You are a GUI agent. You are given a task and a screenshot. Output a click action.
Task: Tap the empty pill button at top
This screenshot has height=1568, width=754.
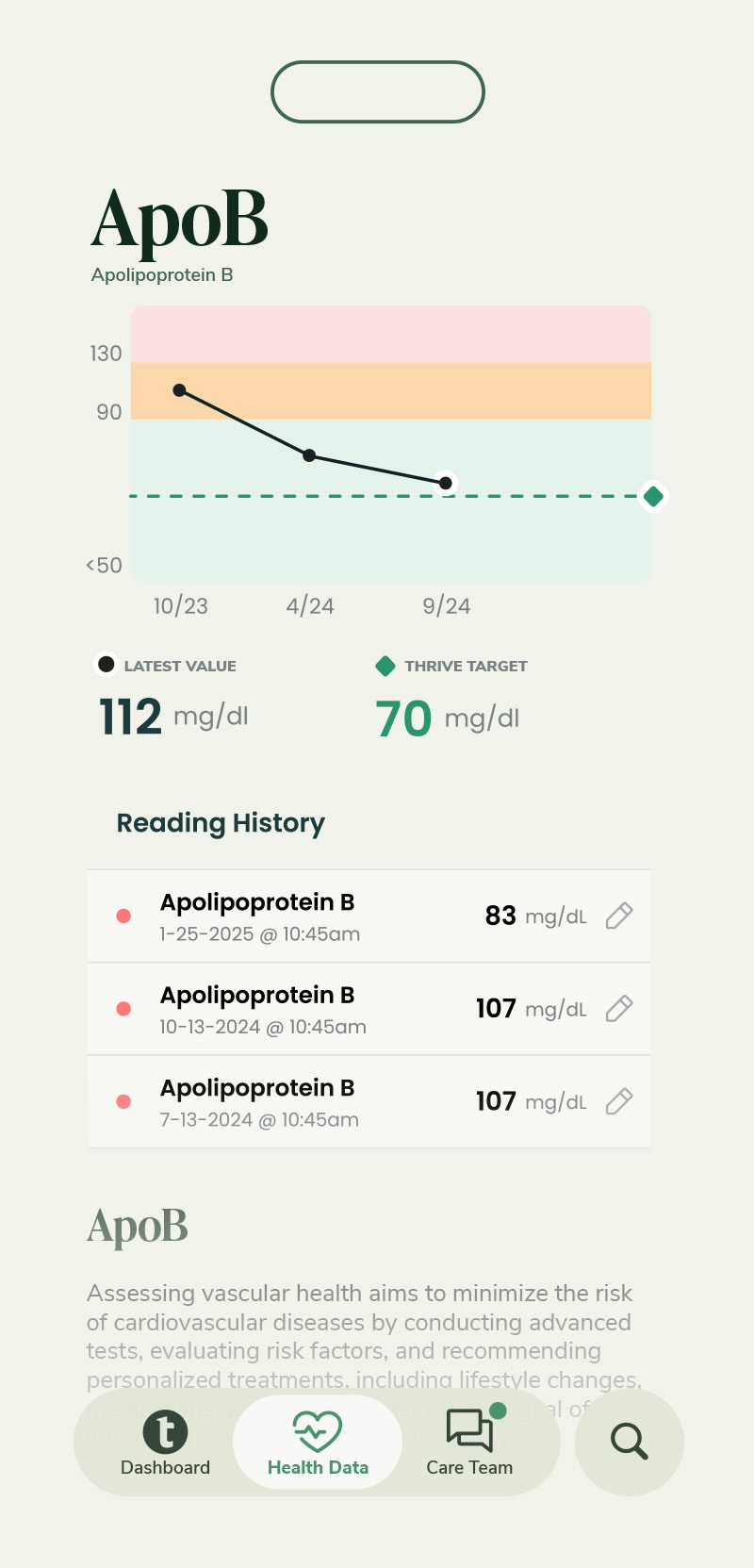tap(377, 92)
